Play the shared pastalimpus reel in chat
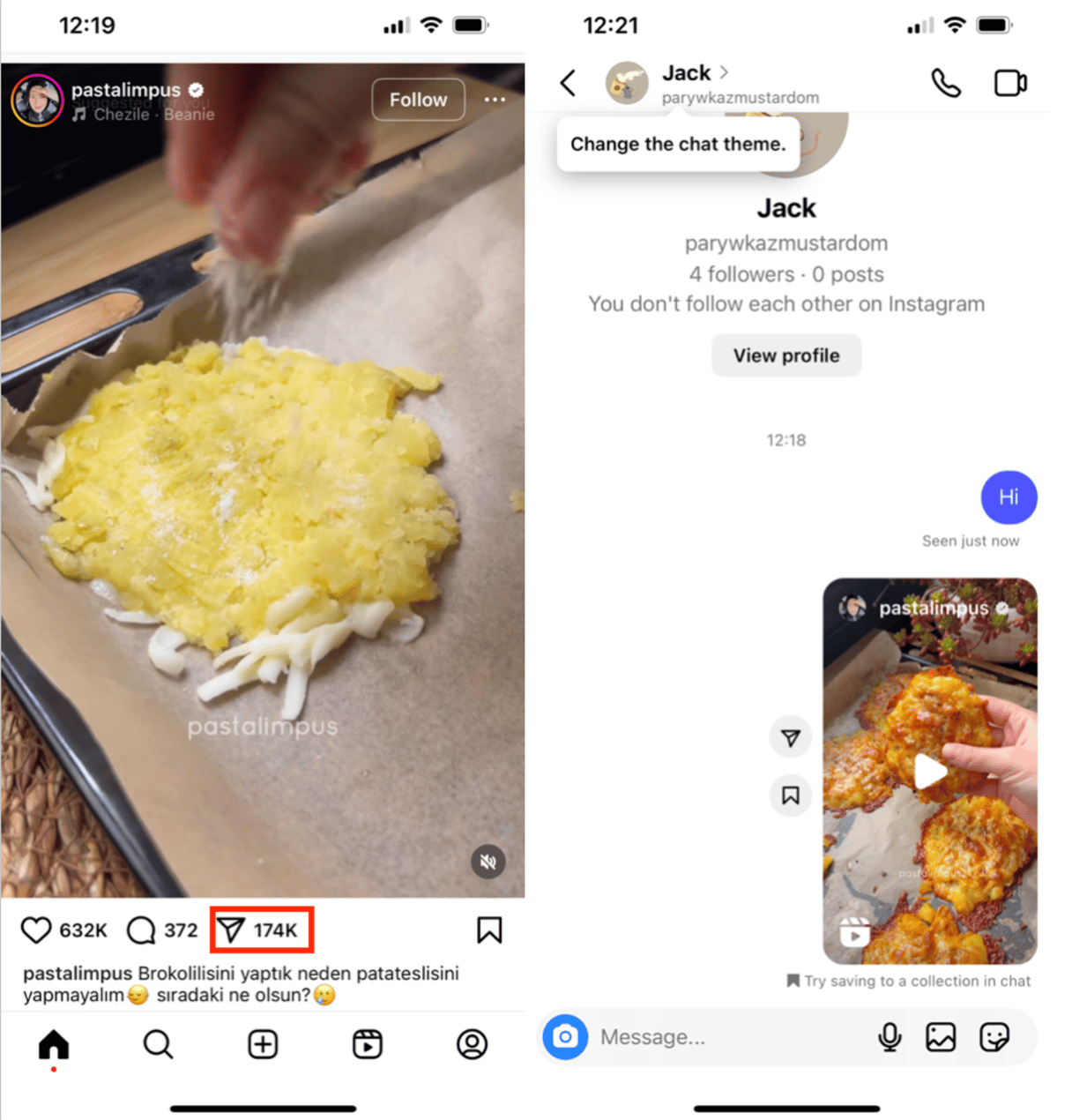 930,772
